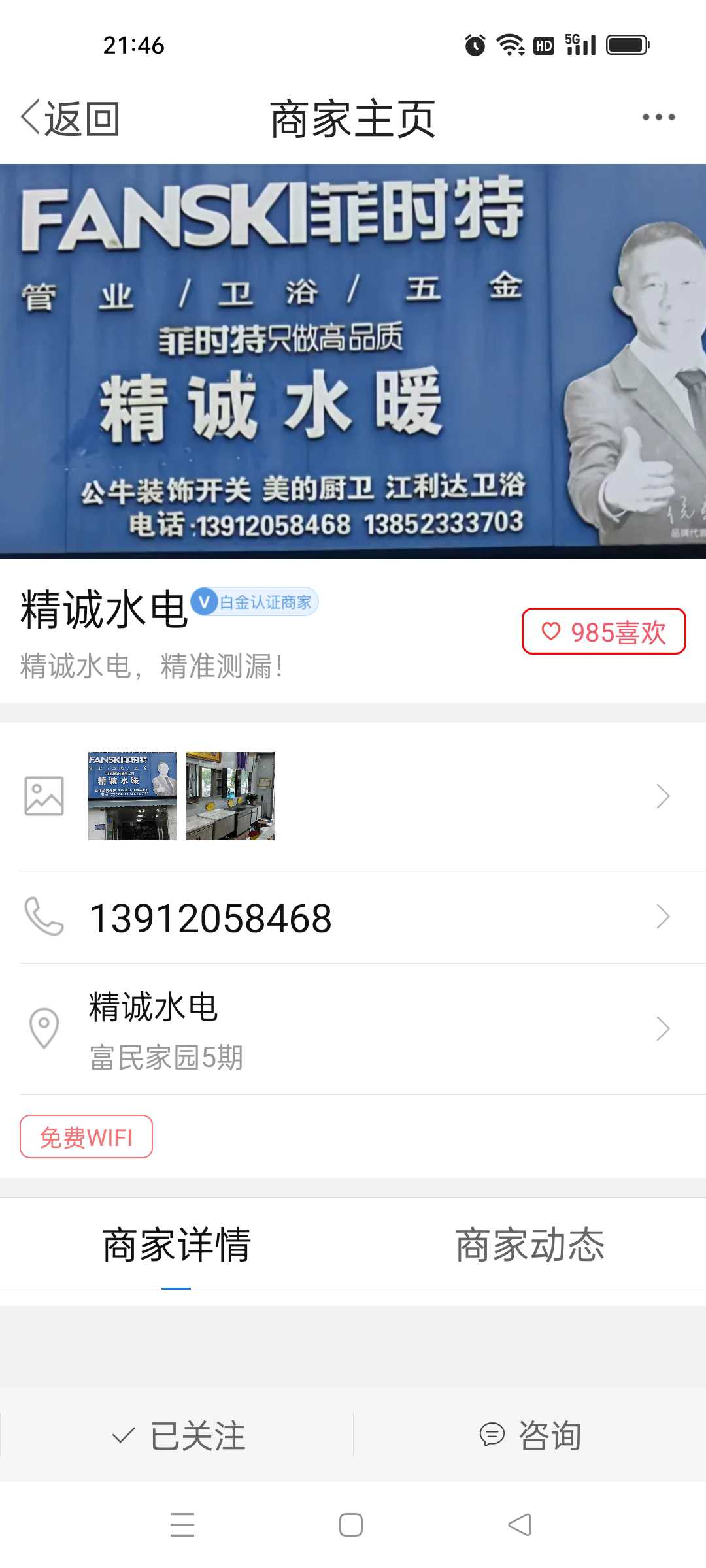
Task: Call the number 13912058468
Action: click(x=353, y=917)
